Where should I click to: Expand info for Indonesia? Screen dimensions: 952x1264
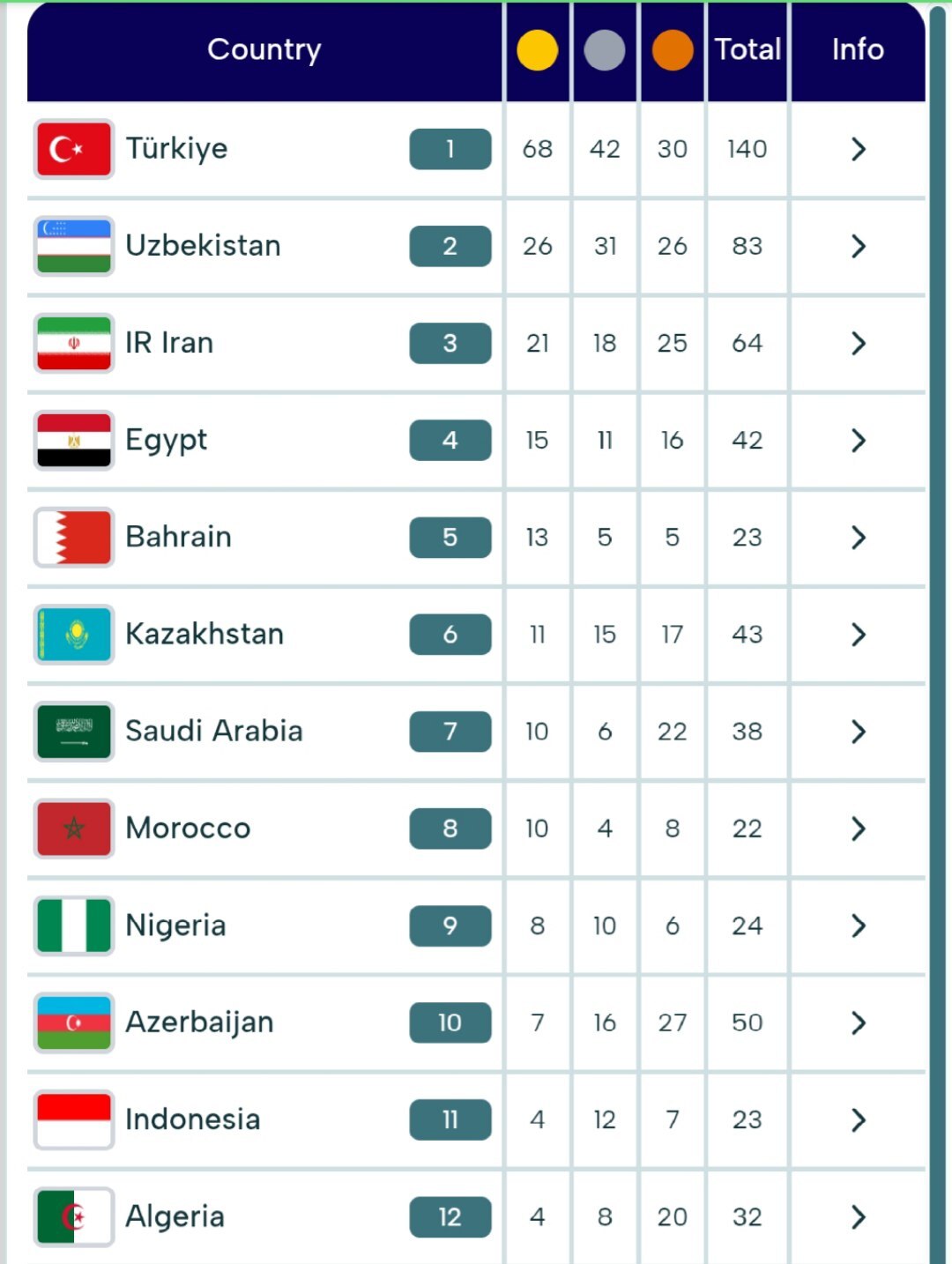click(x=856, y=1119)
